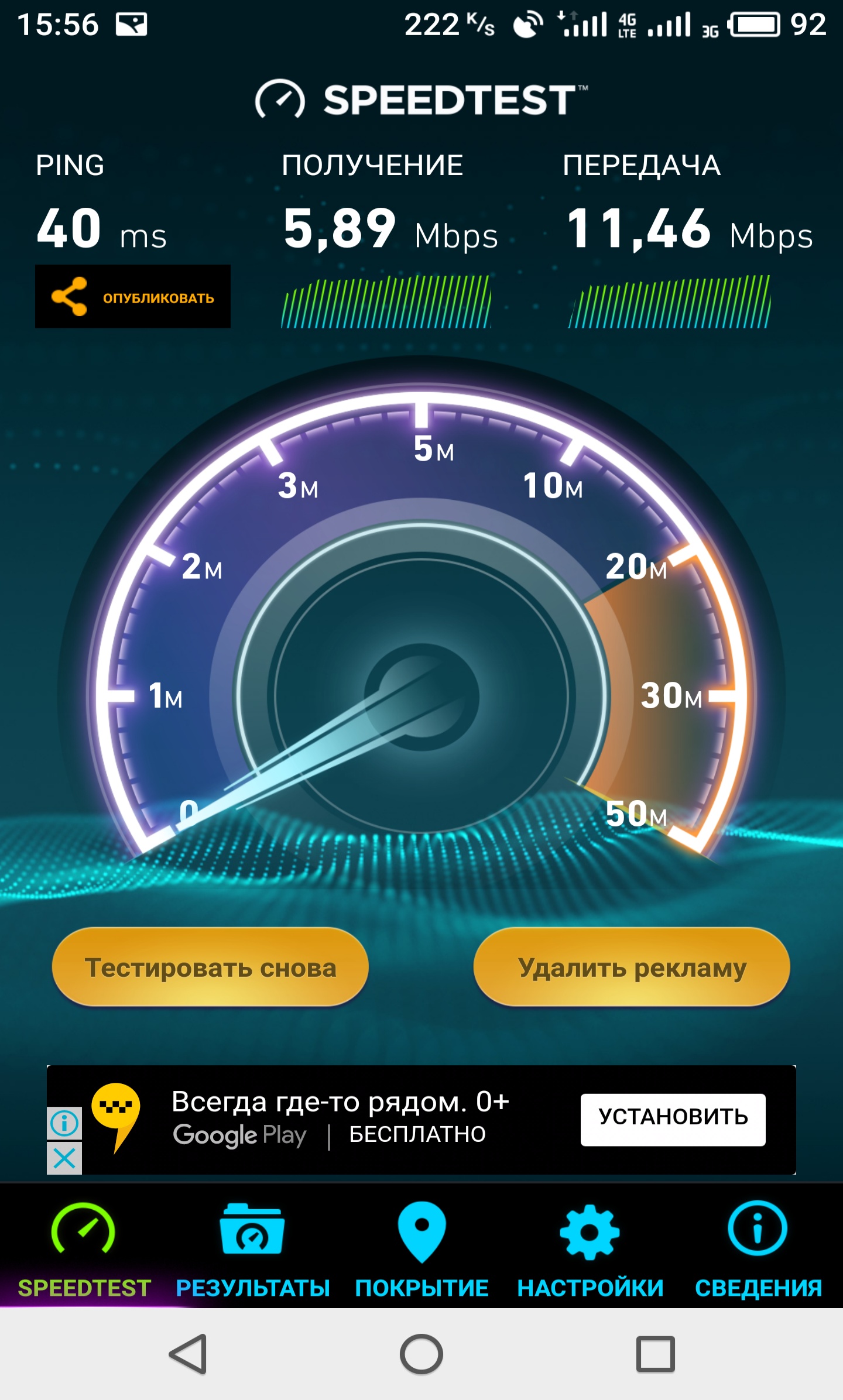Open the Покрытие coverage tab
The width and height of the screenshot is (843, 1400).
421,1247
